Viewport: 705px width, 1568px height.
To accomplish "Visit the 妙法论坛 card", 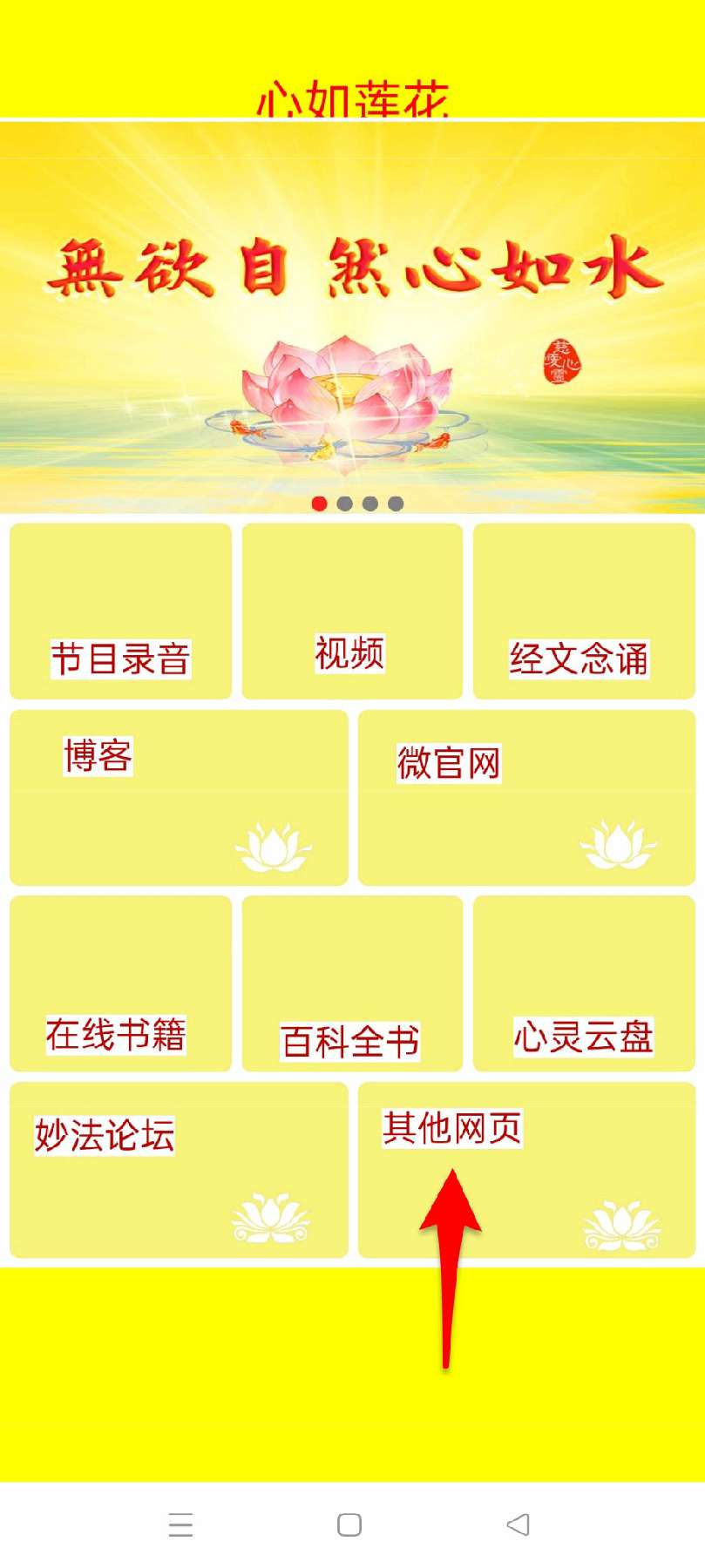I will (179, 1170).
